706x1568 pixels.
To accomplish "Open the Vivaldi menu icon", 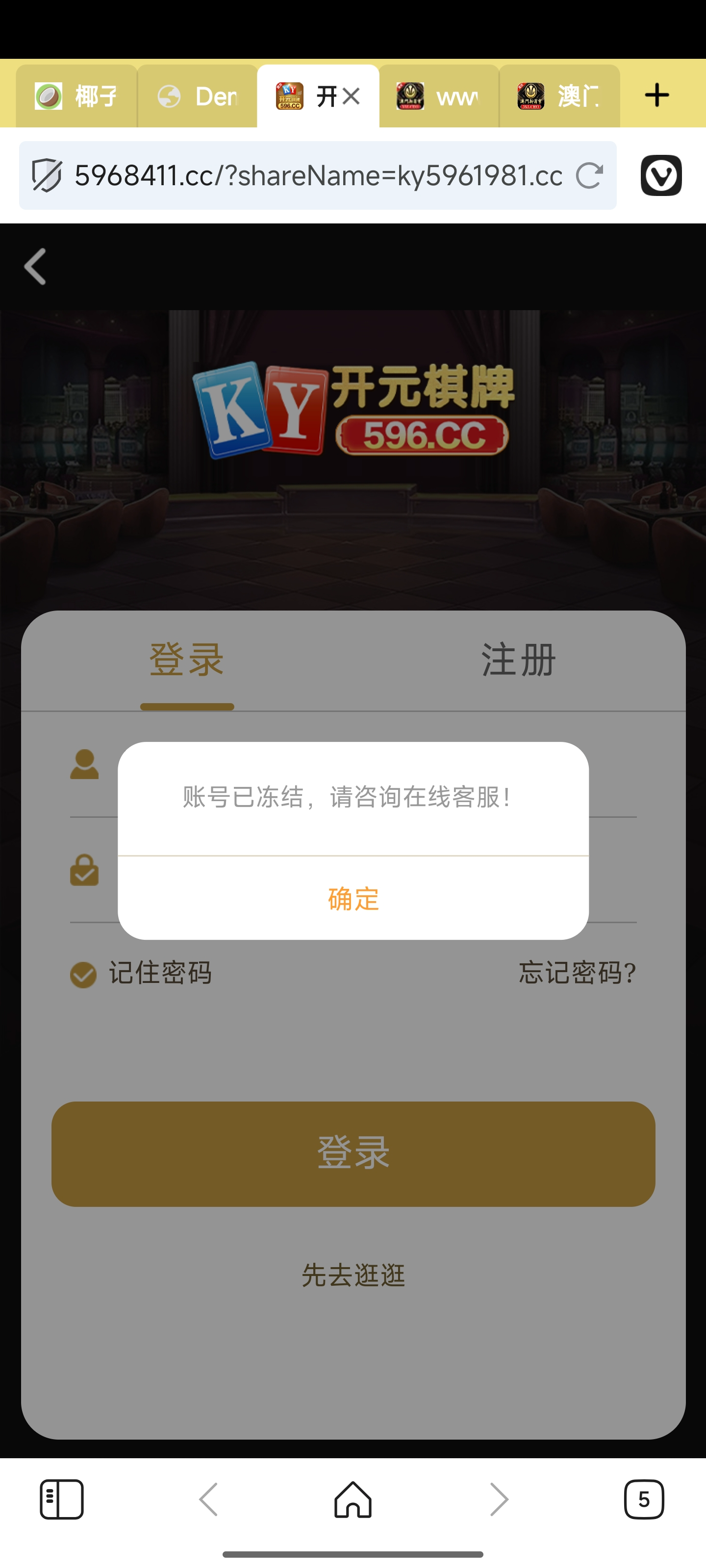I will tap(660, 175).
